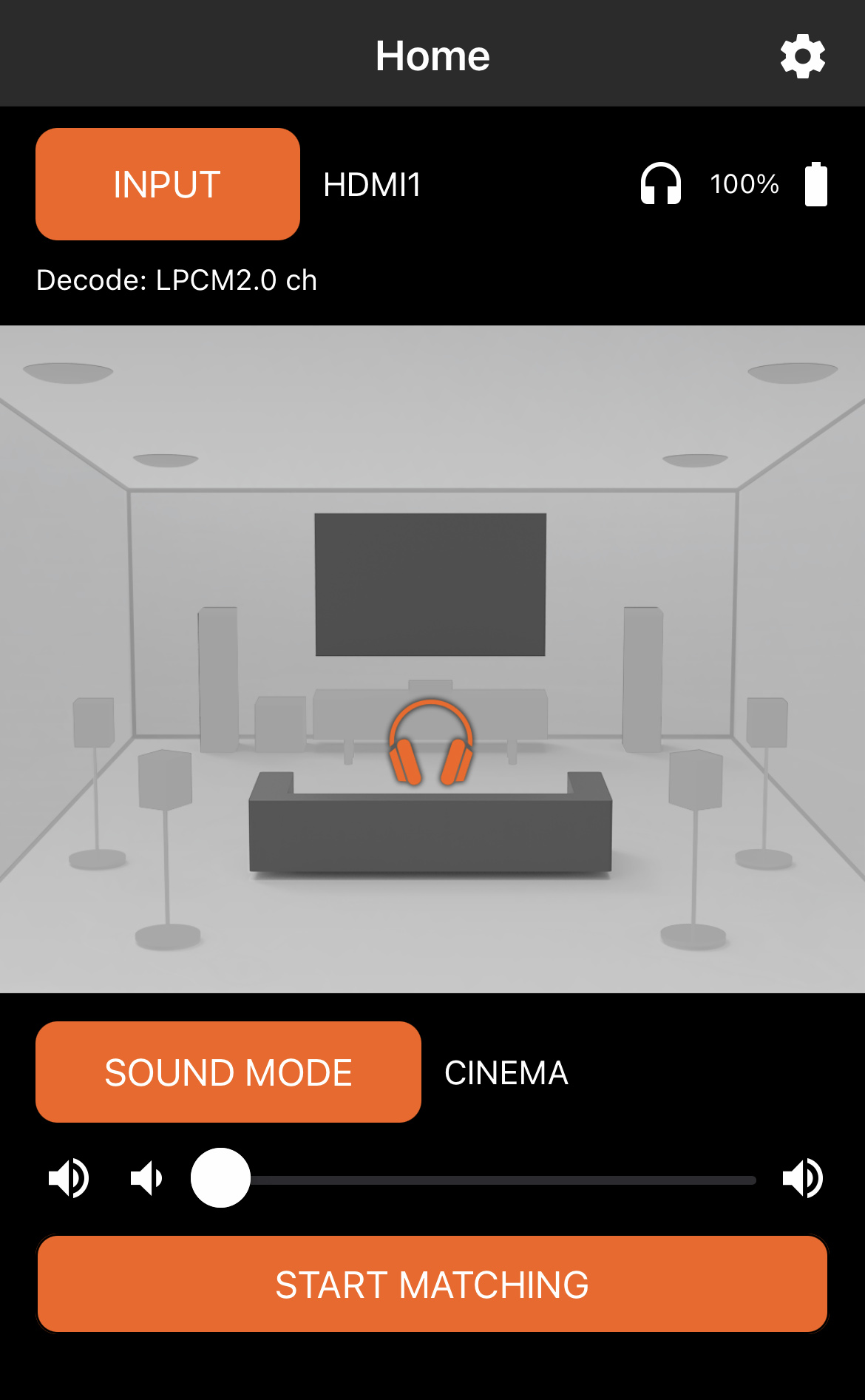Raise volume with the right speaker icon
Screen dimensions: 865x1400
click(802, 1178)
